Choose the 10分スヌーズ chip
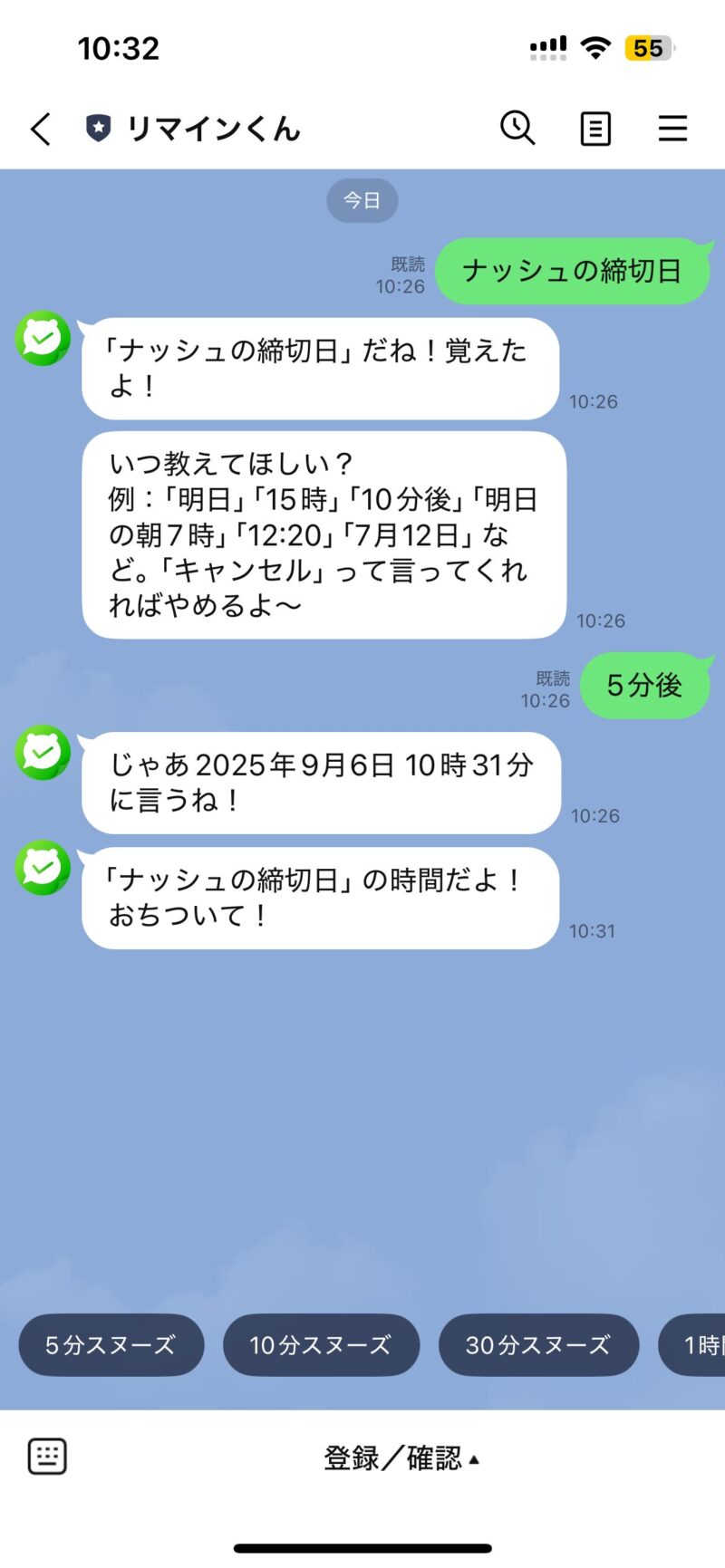The image size is (725, 1568). pos(321,1345)
